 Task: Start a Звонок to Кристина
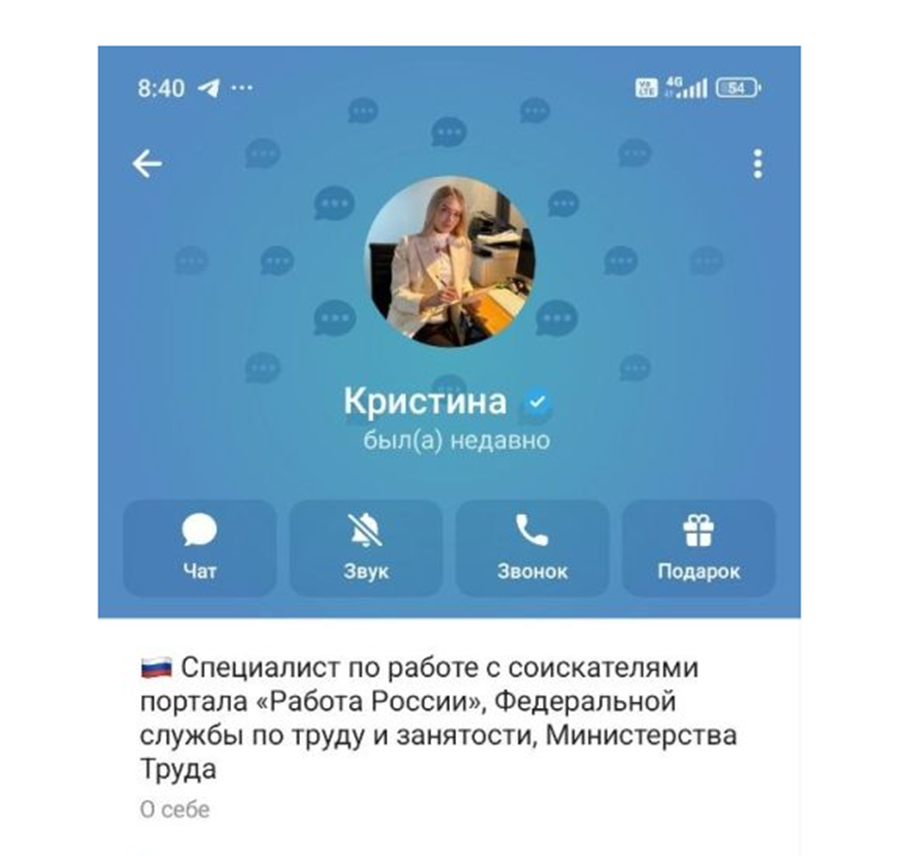(532, 547)
